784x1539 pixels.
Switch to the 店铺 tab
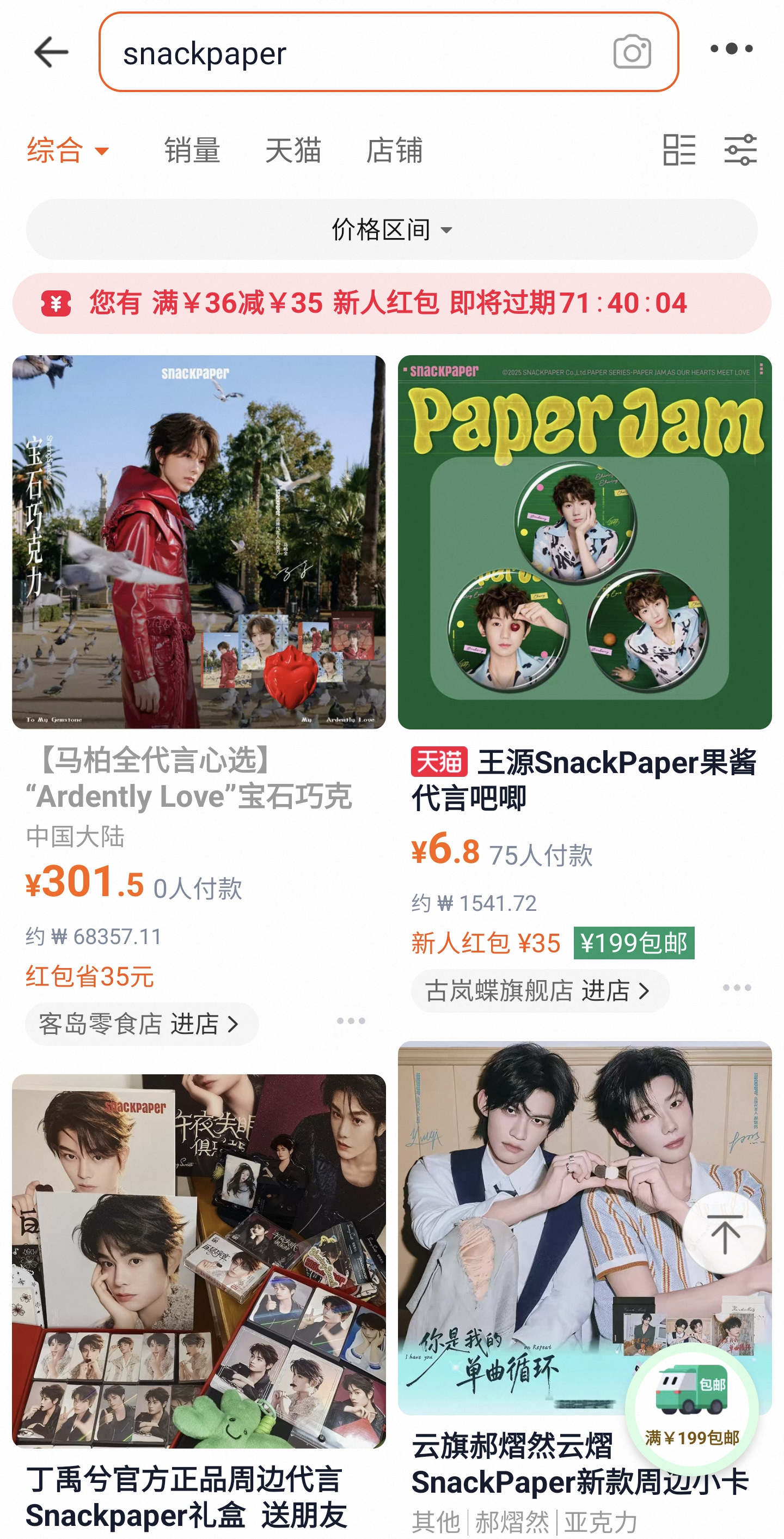click(x=394, y=150)
